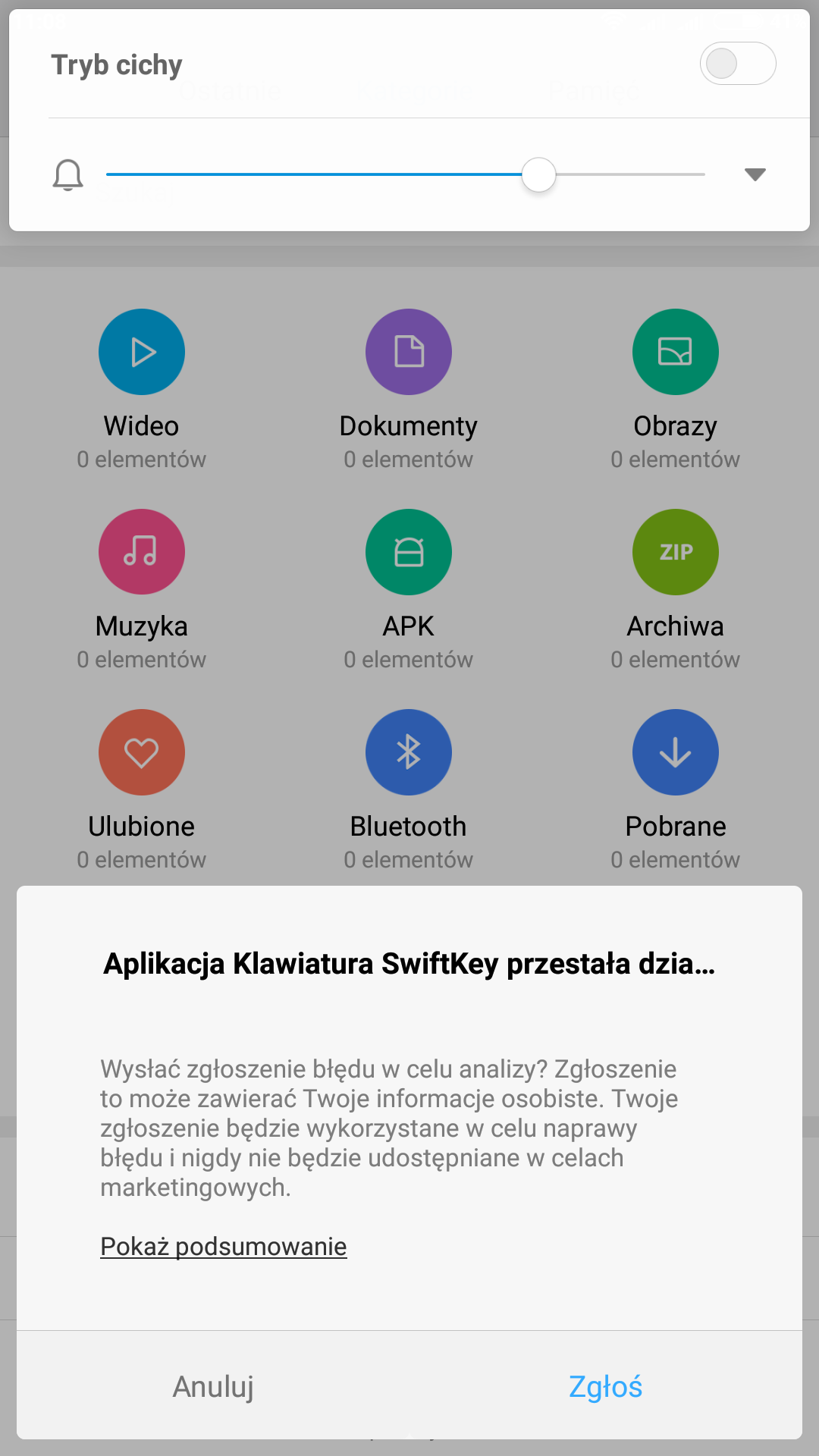Open the Obrazy category
Viewport: 819px width, 1456px height.
click(675, 352)
